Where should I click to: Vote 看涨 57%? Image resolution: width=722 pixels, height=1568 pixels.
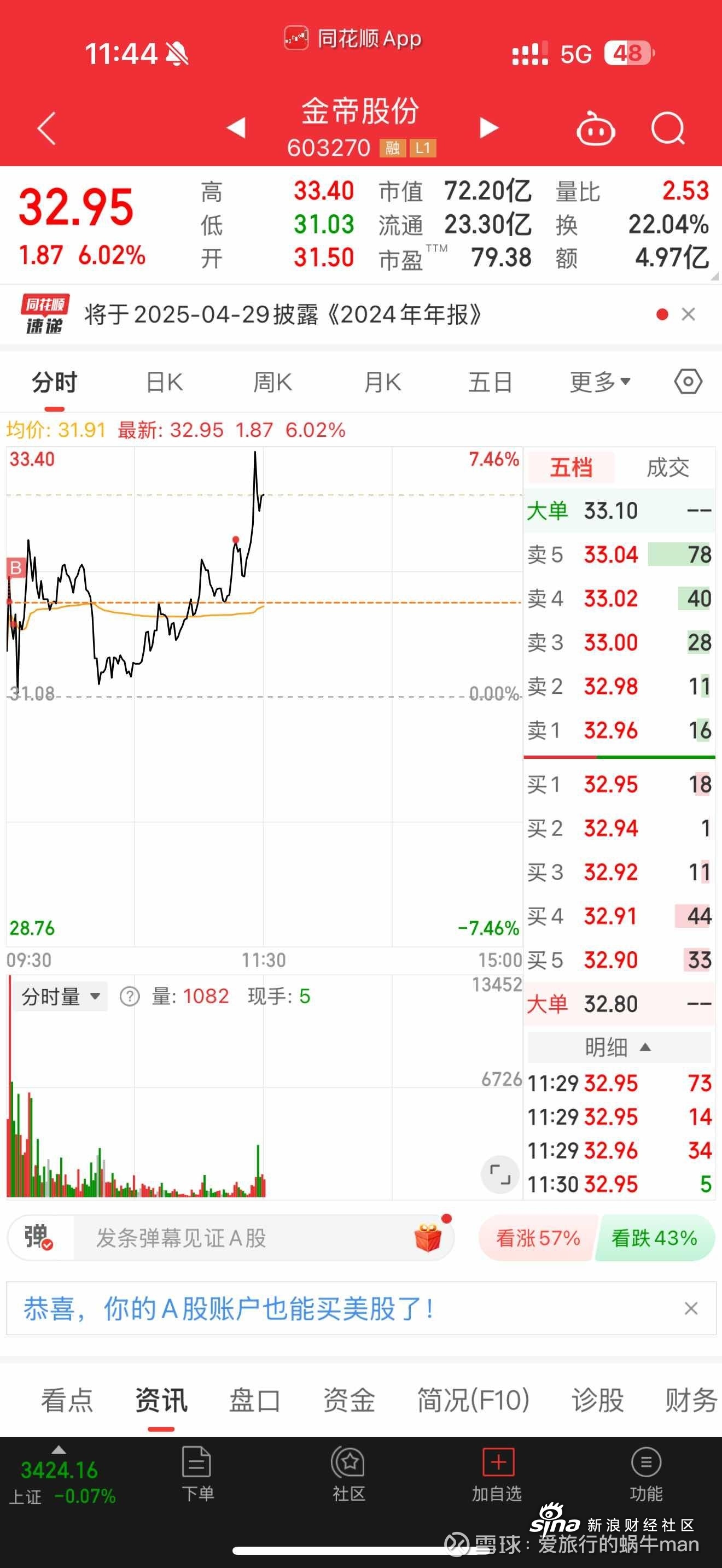538,1238
